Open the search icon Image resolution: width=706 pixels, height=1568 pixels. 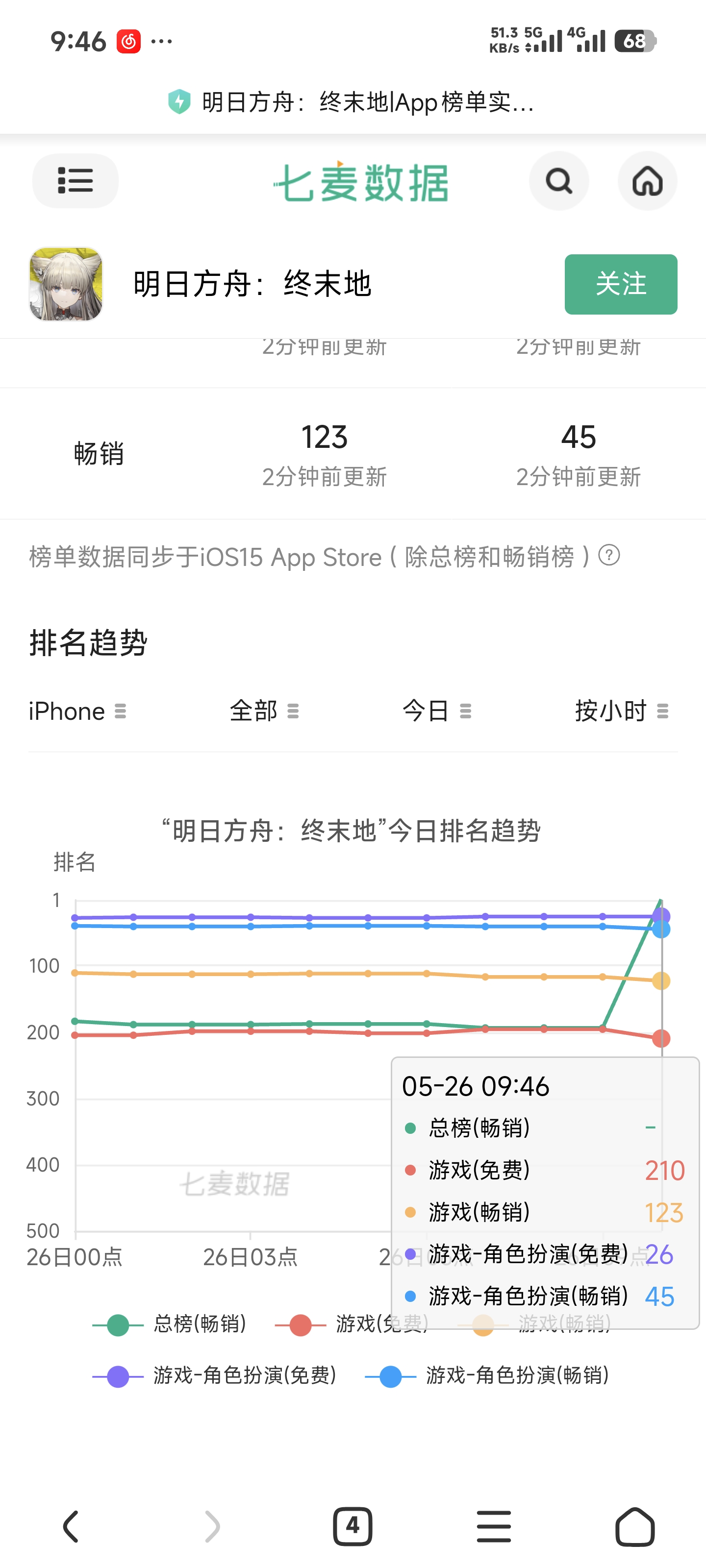pyautogui.click(x=558, y=181)
